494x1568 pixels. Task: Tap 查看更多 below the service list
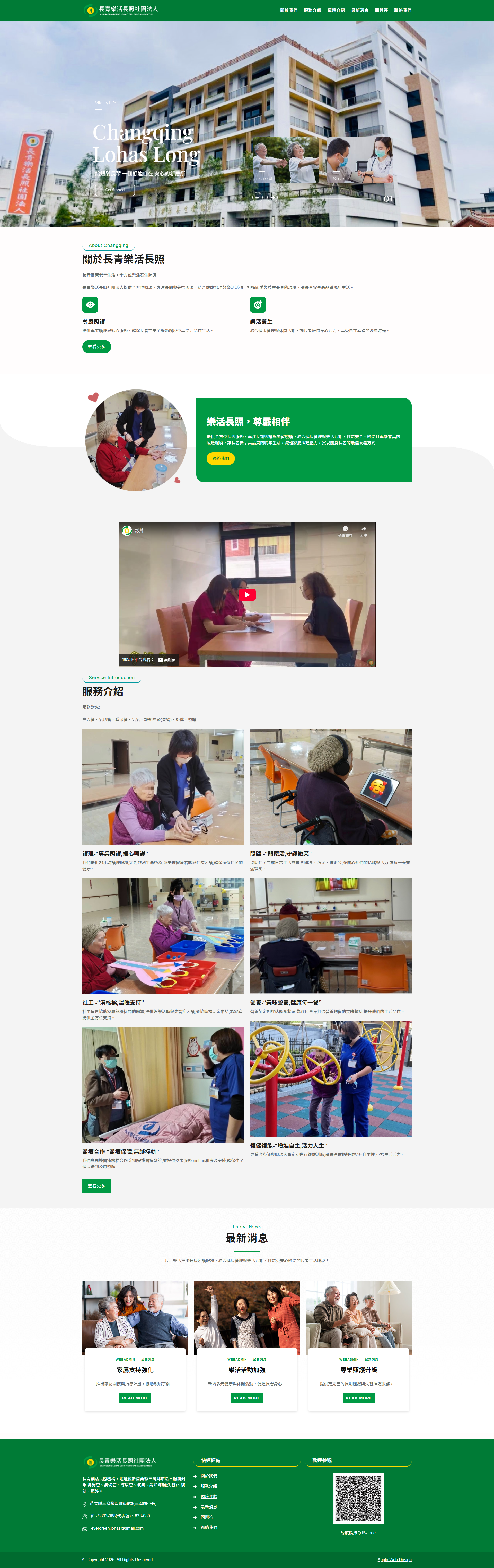[x=96, y=1186]
